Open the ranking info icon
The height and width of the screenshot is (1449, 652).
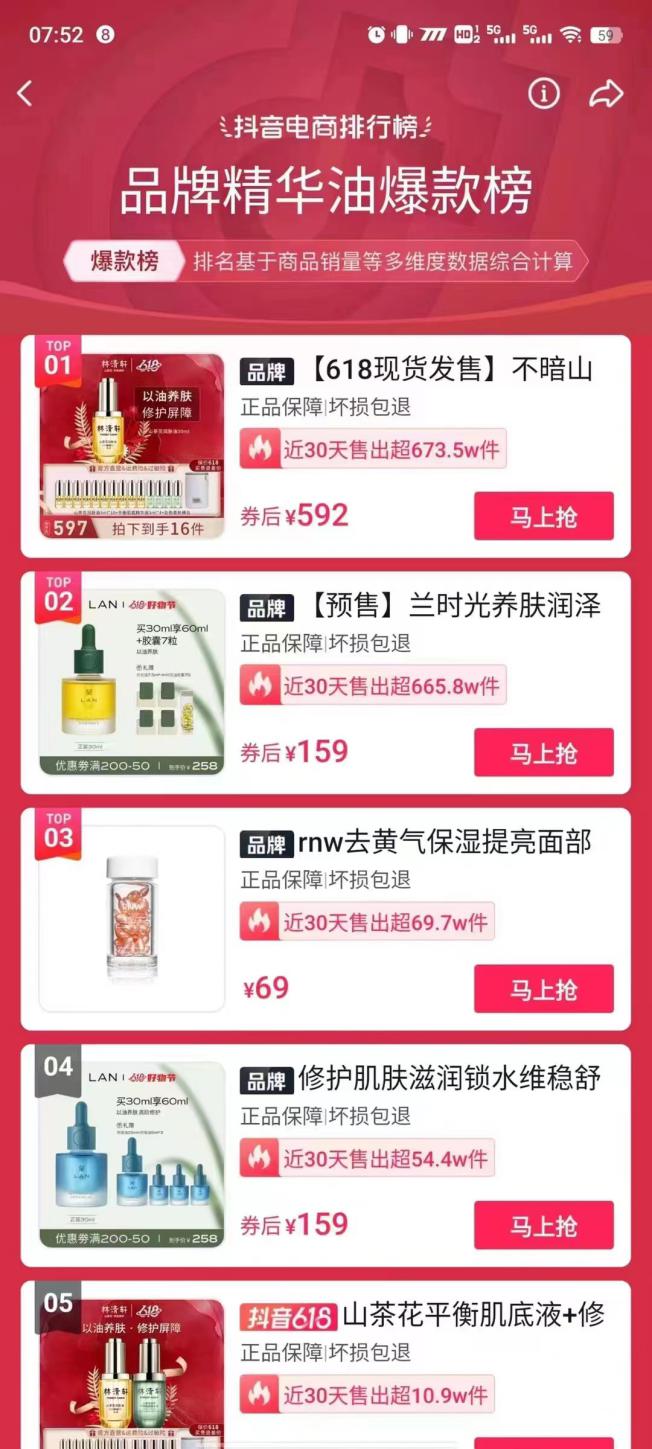(x=544, y=94)
